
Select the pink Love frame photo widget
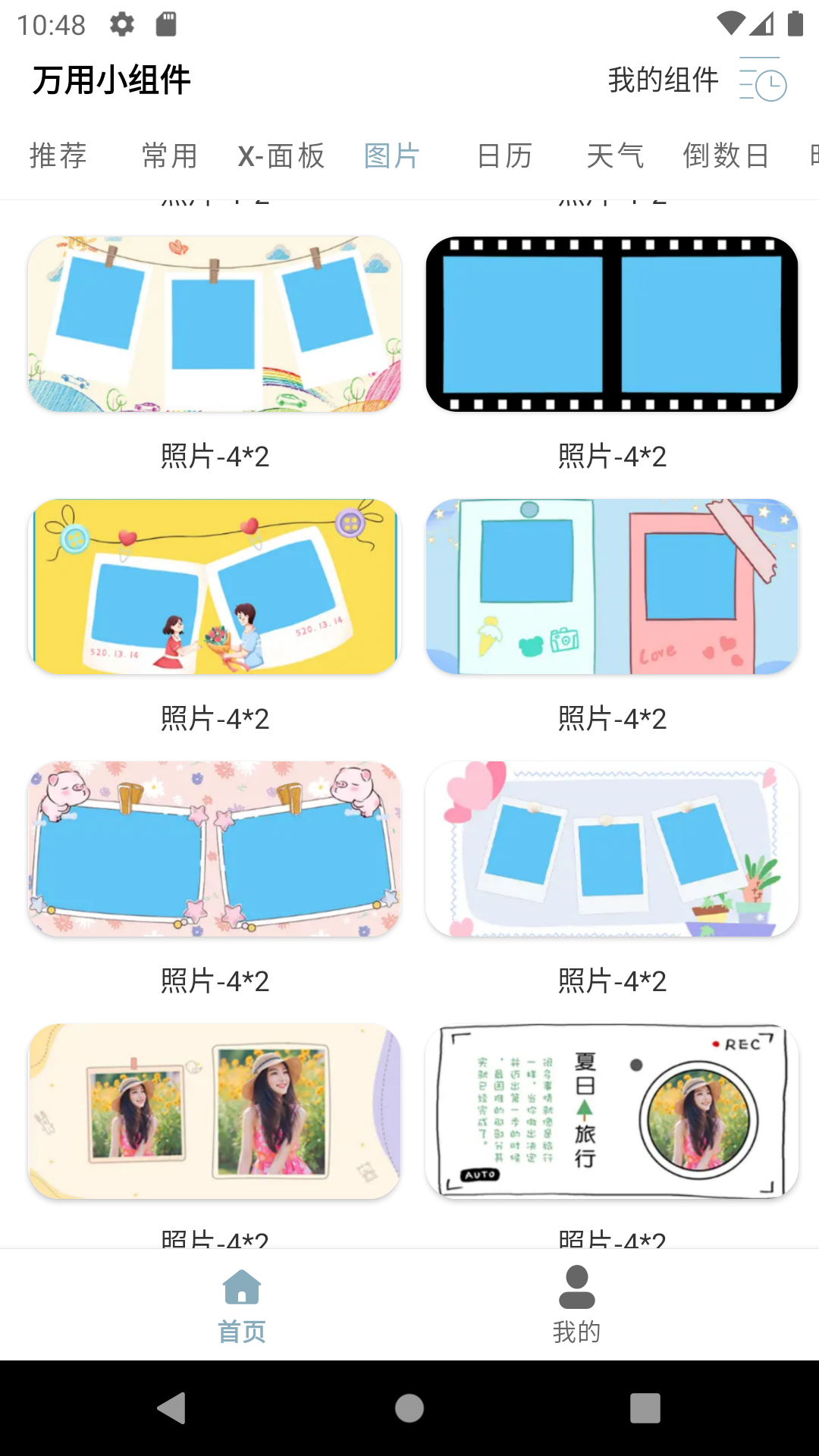pos(612,586)
